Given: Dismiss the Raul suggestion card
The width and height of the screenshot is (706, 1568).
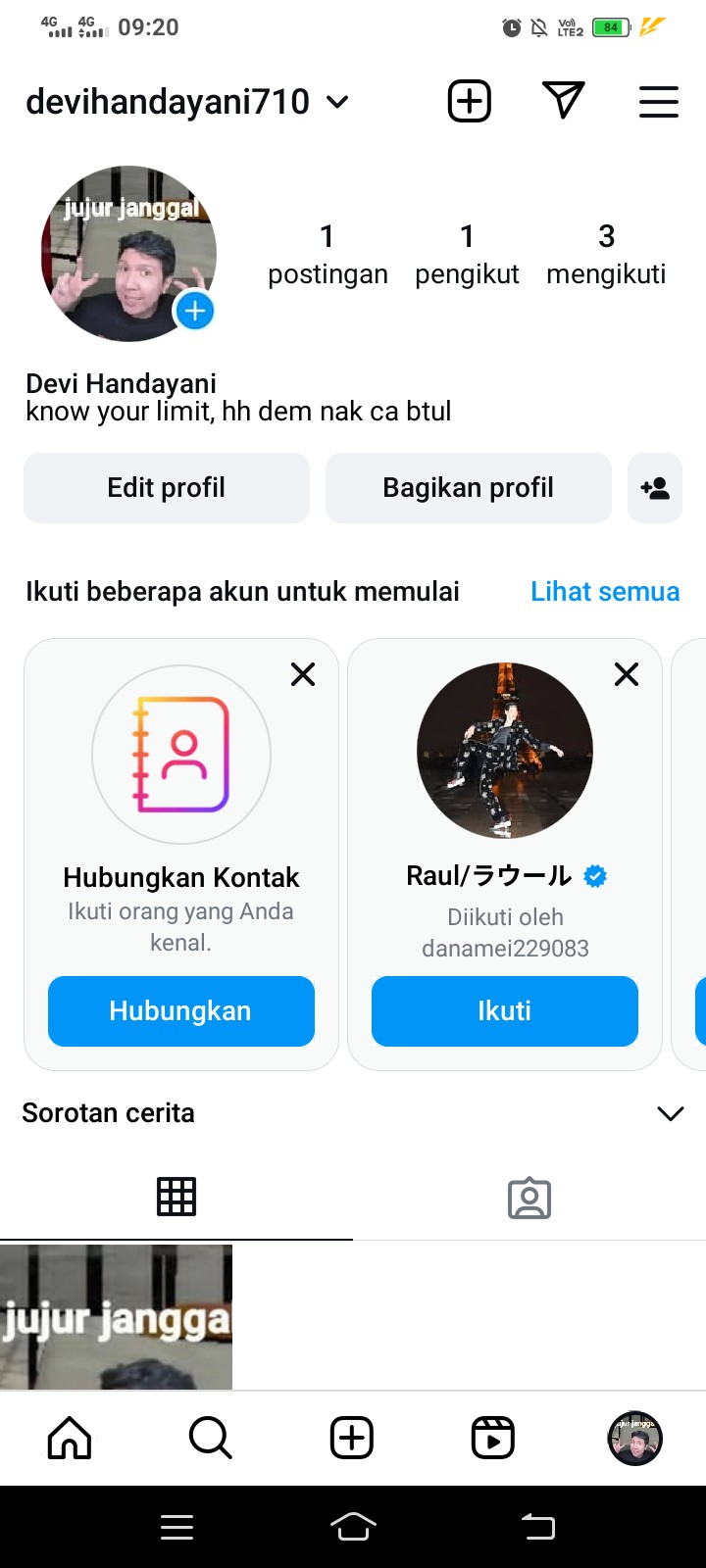Looking at the screenshot, I should [627, 674].
